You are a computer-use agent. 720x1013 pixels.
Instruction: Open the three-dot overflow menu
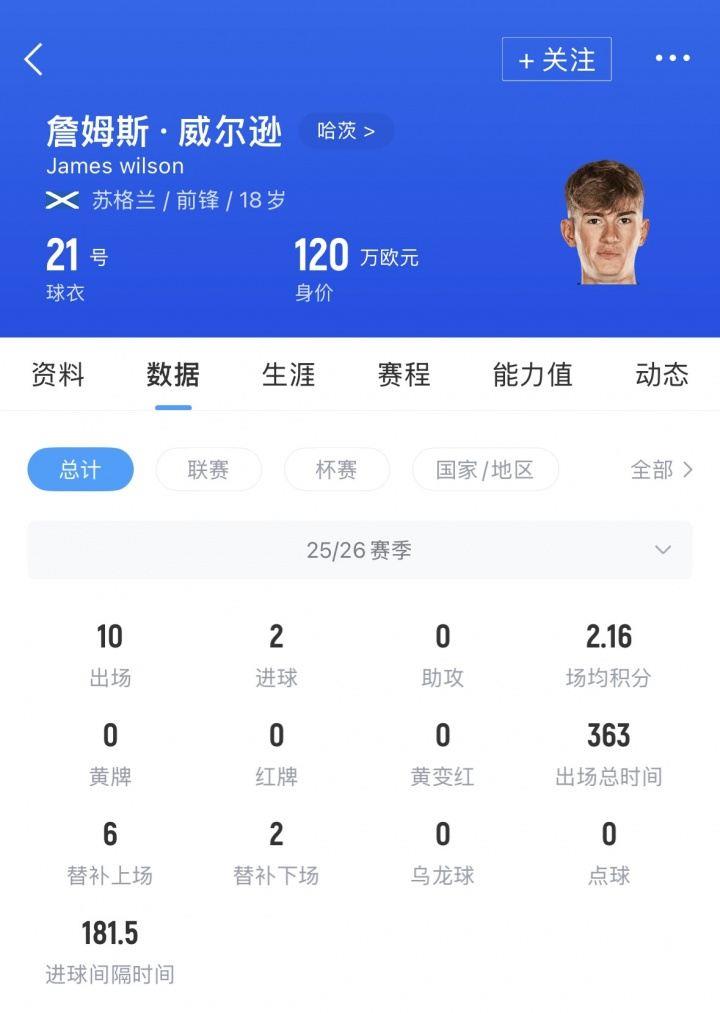[x=672, y=59]
